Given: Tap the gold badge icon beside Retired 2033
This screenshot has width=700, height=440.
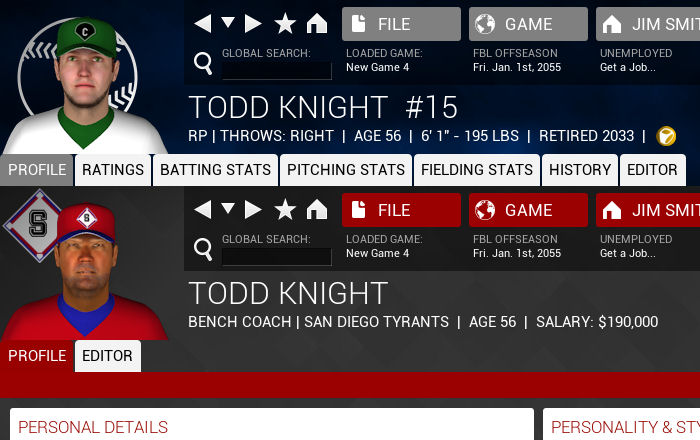Looking at the screenshot, I should pyautogui.click(x=666, y=136).
